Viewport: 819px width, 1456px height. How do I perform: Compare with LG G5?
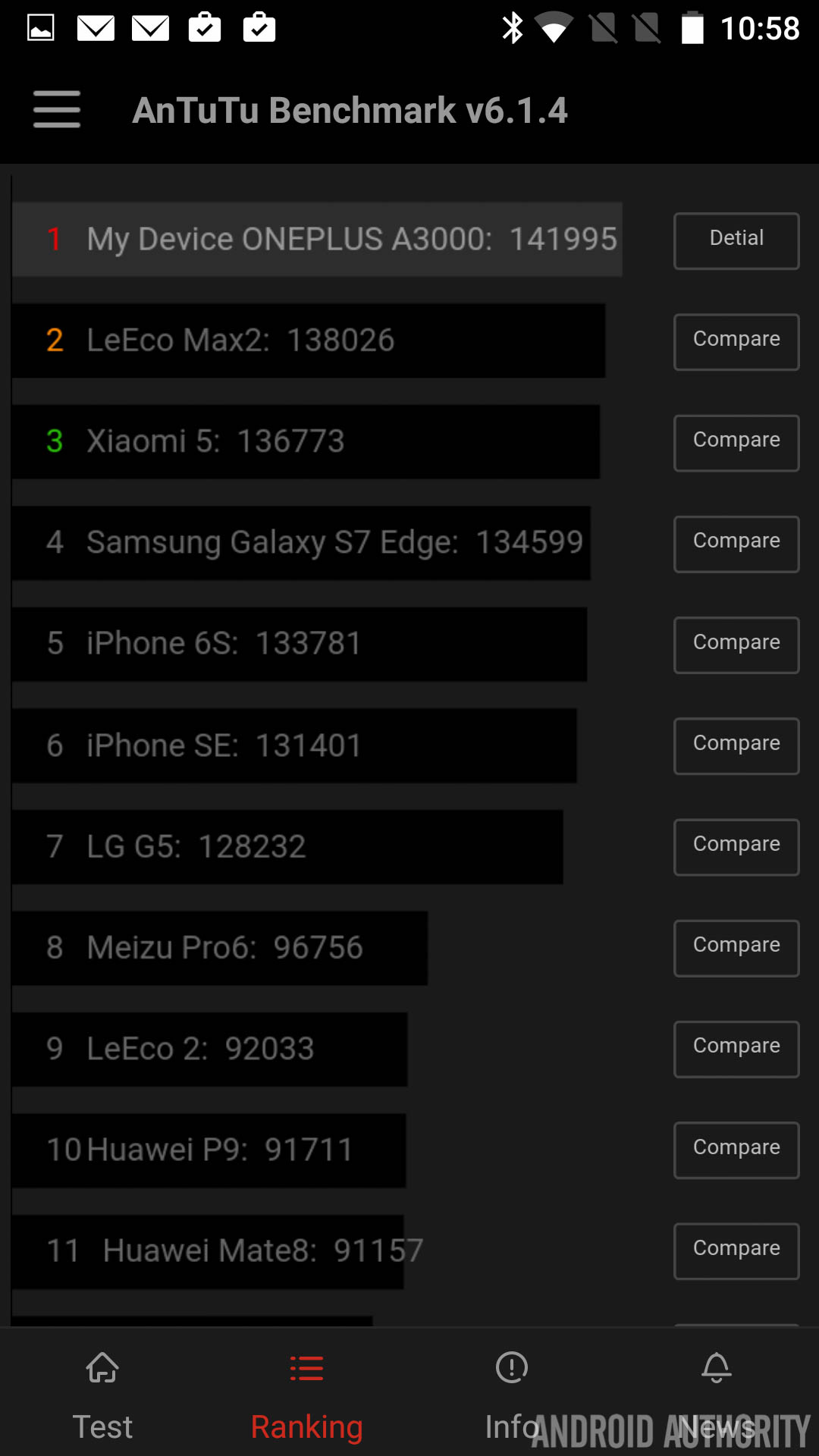point(736,846)
